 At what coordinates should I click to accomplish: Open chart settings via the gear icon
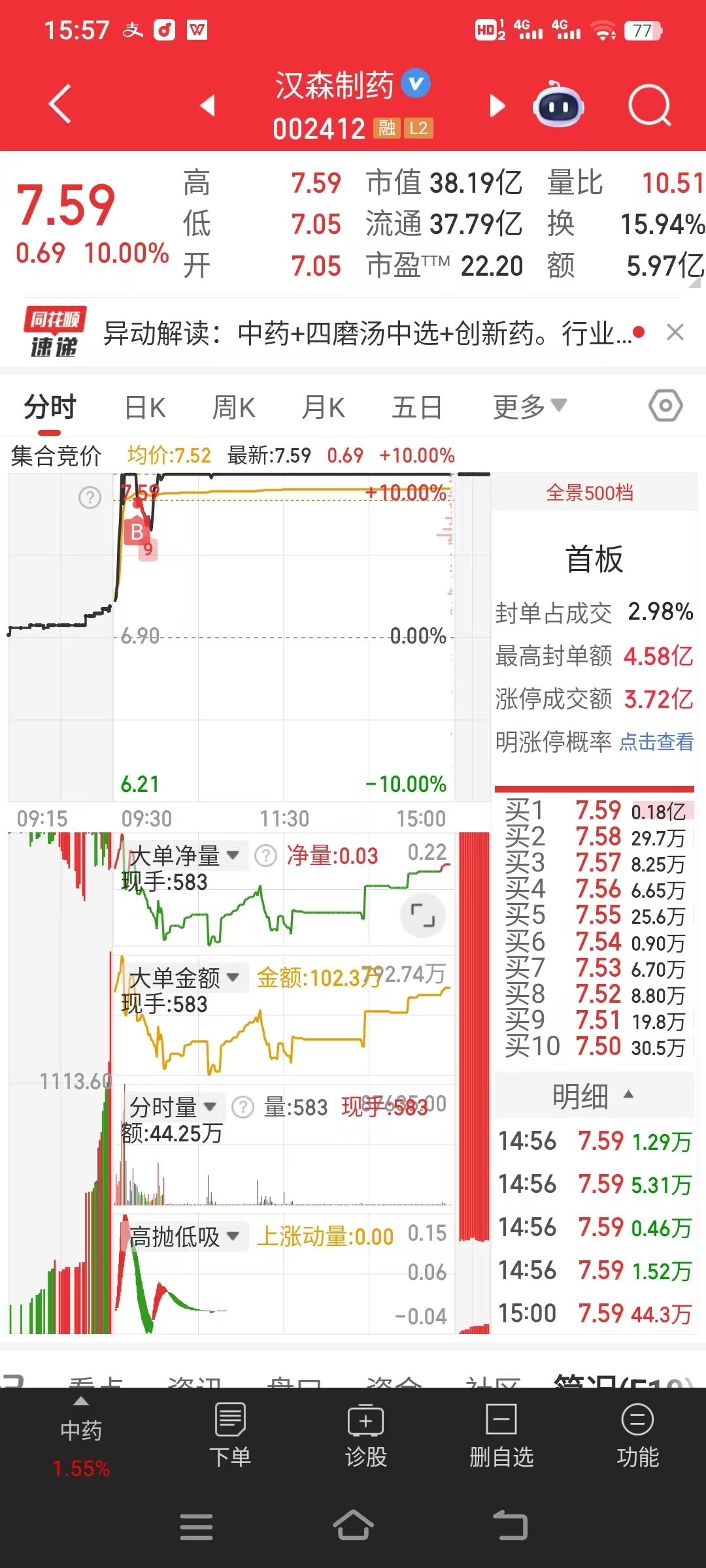[665, 405]
